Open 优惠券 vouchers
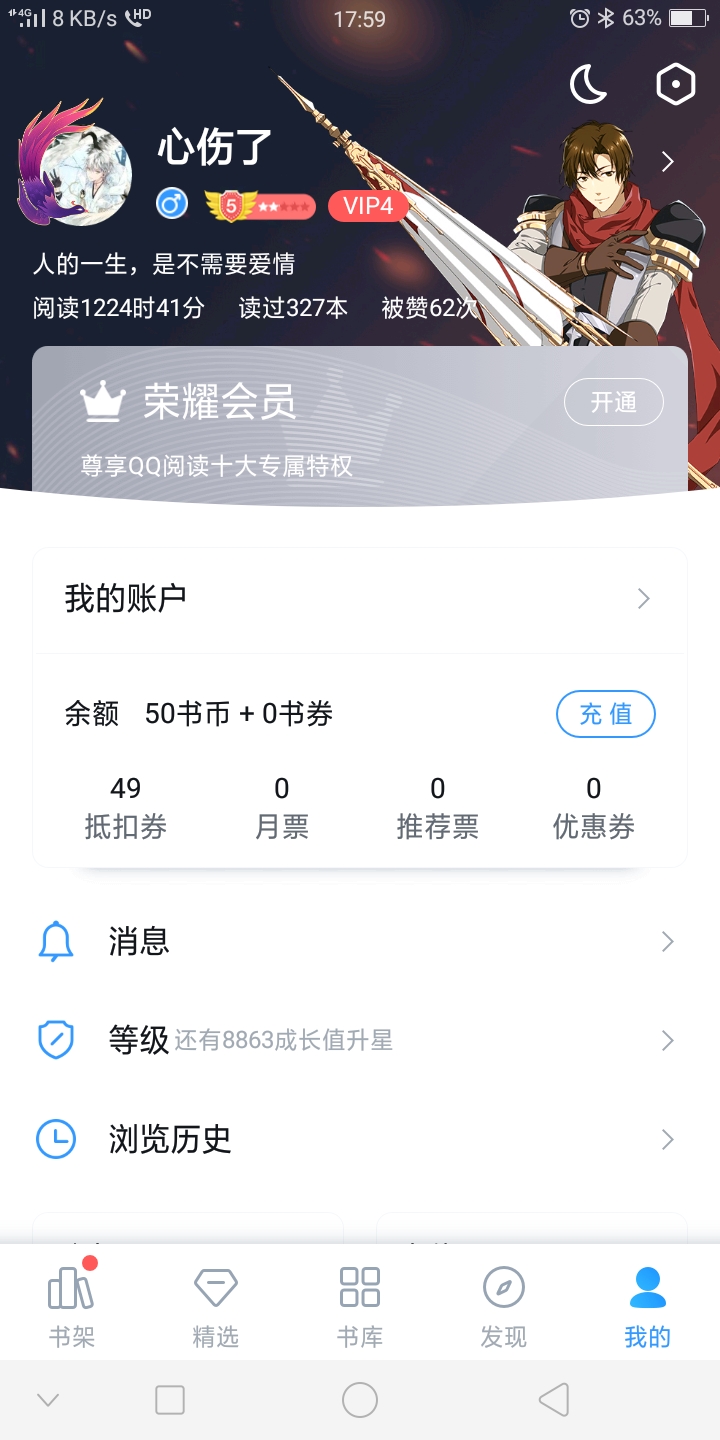 coord(593,808)
